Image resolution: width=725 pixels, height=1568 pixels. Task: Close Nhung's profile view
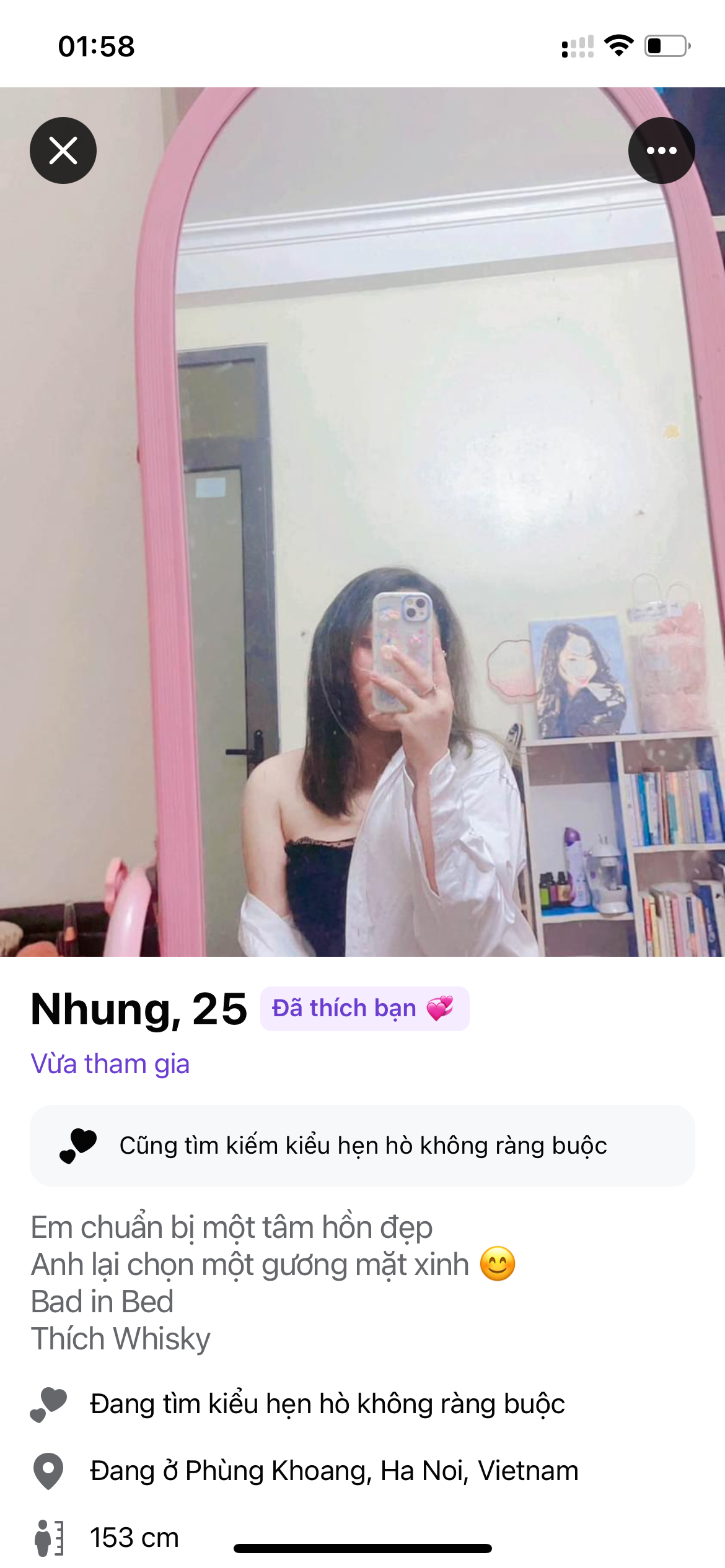pyautogui.click(x=63, y=150)
